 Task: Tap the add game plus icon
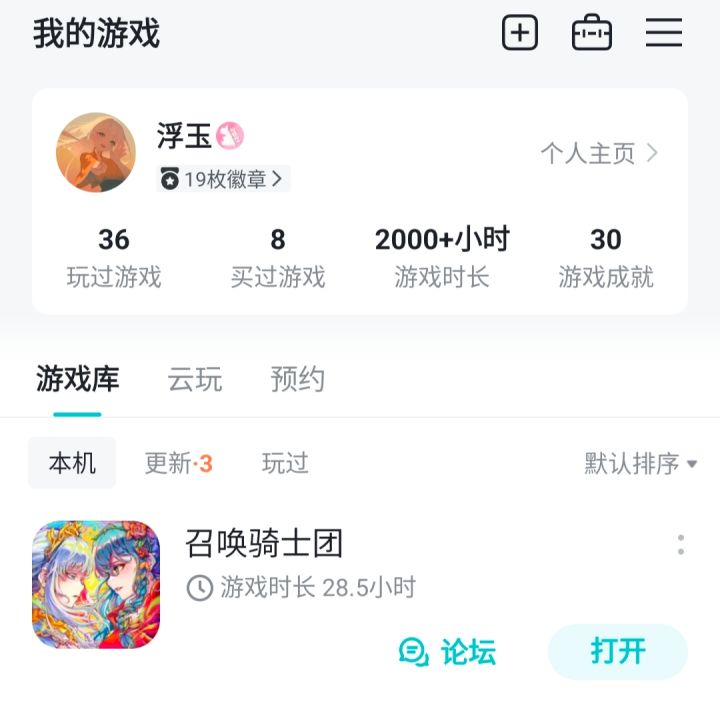pos(519,33)
